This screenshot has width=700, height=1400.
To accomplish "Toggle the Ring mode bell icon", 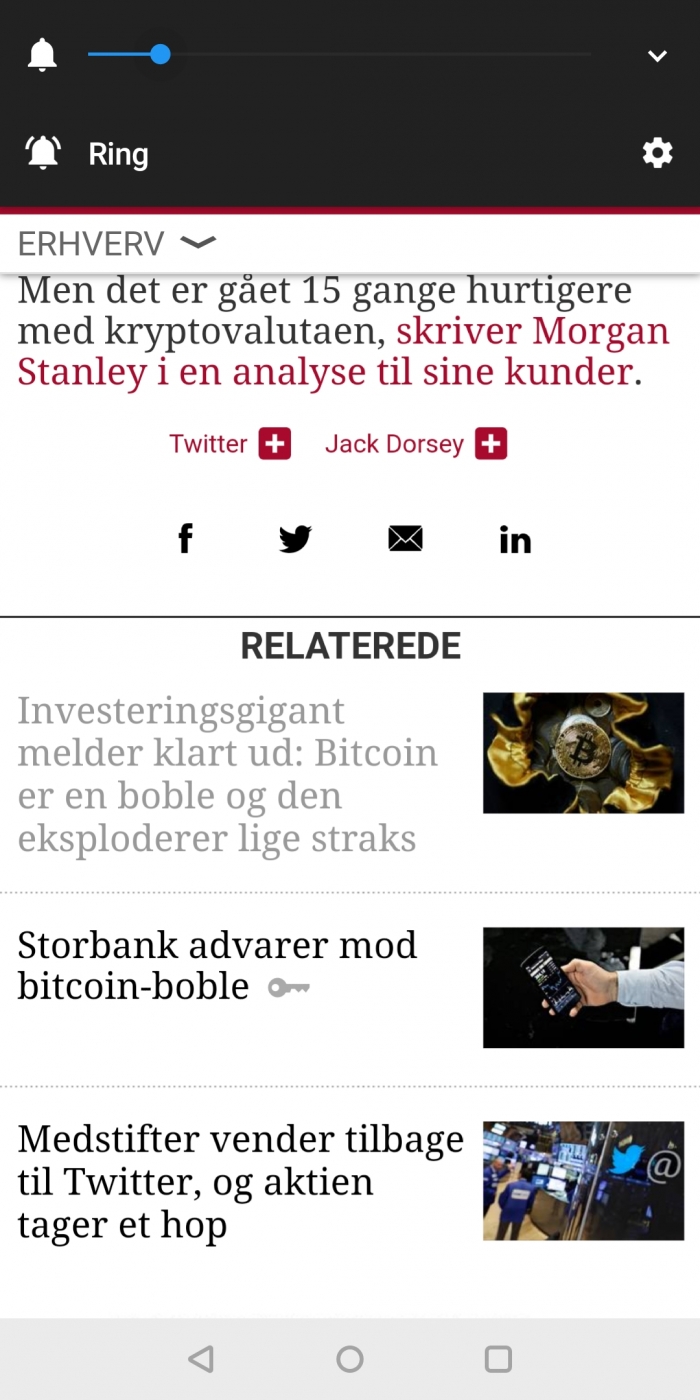I will [43, 153].
